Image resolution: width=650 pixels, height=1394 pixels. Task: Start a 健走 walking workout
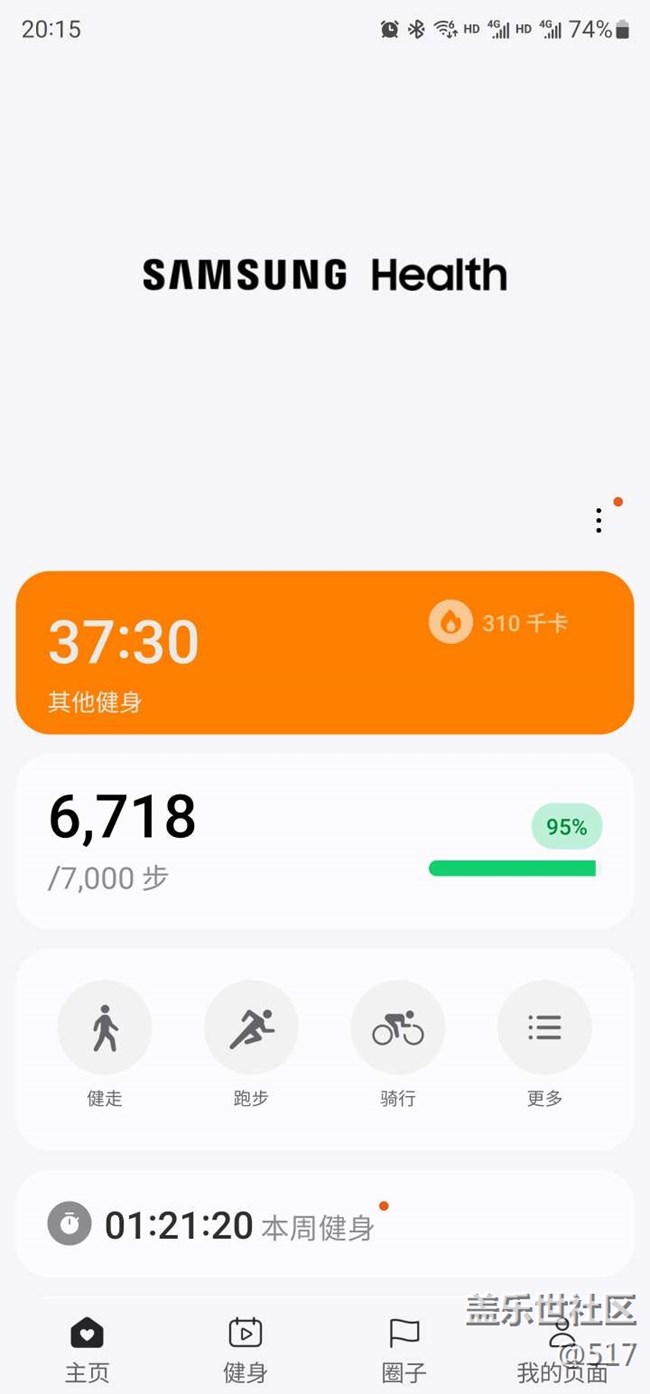pos(105,1028)
